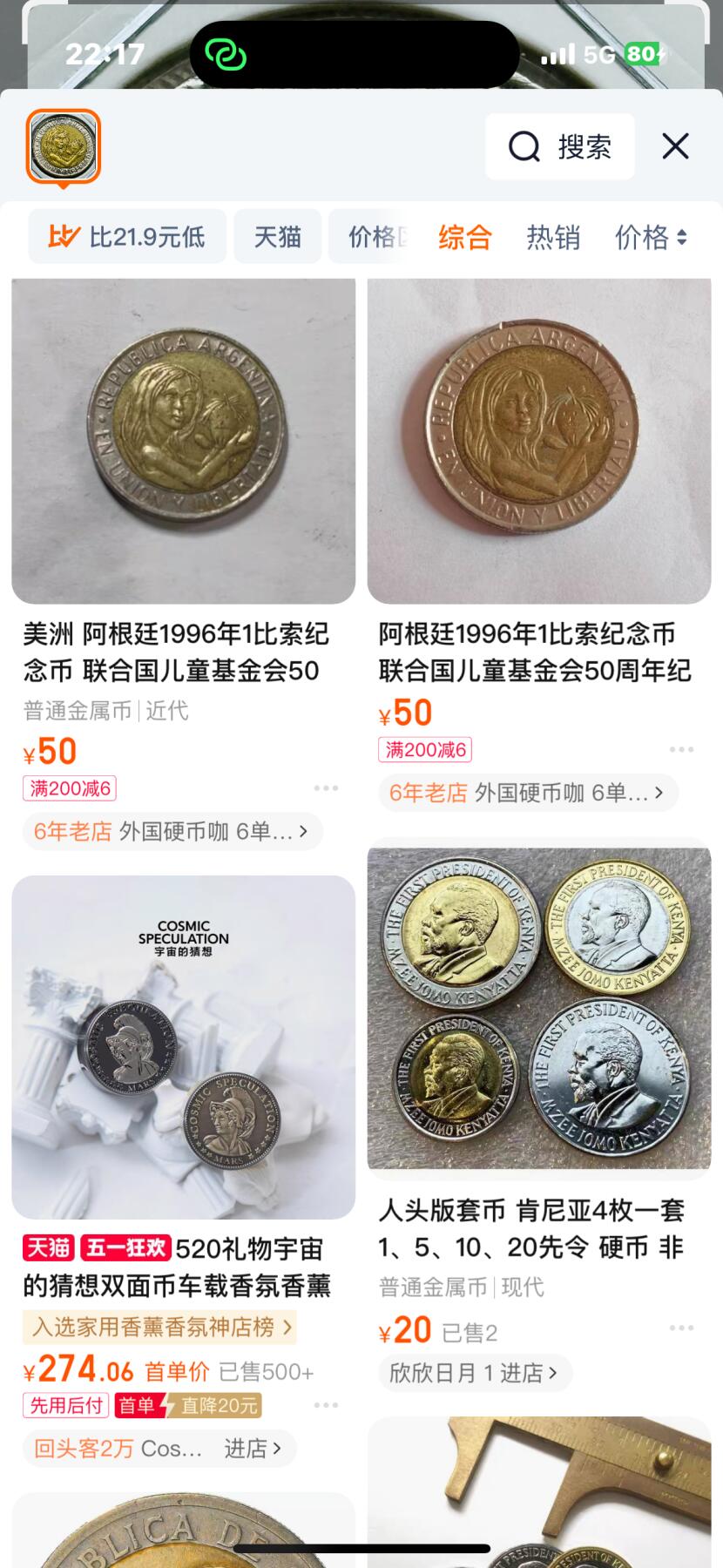Switch to the 综合 sort tab
The image size is (723, 1568).
click(464, 237)
